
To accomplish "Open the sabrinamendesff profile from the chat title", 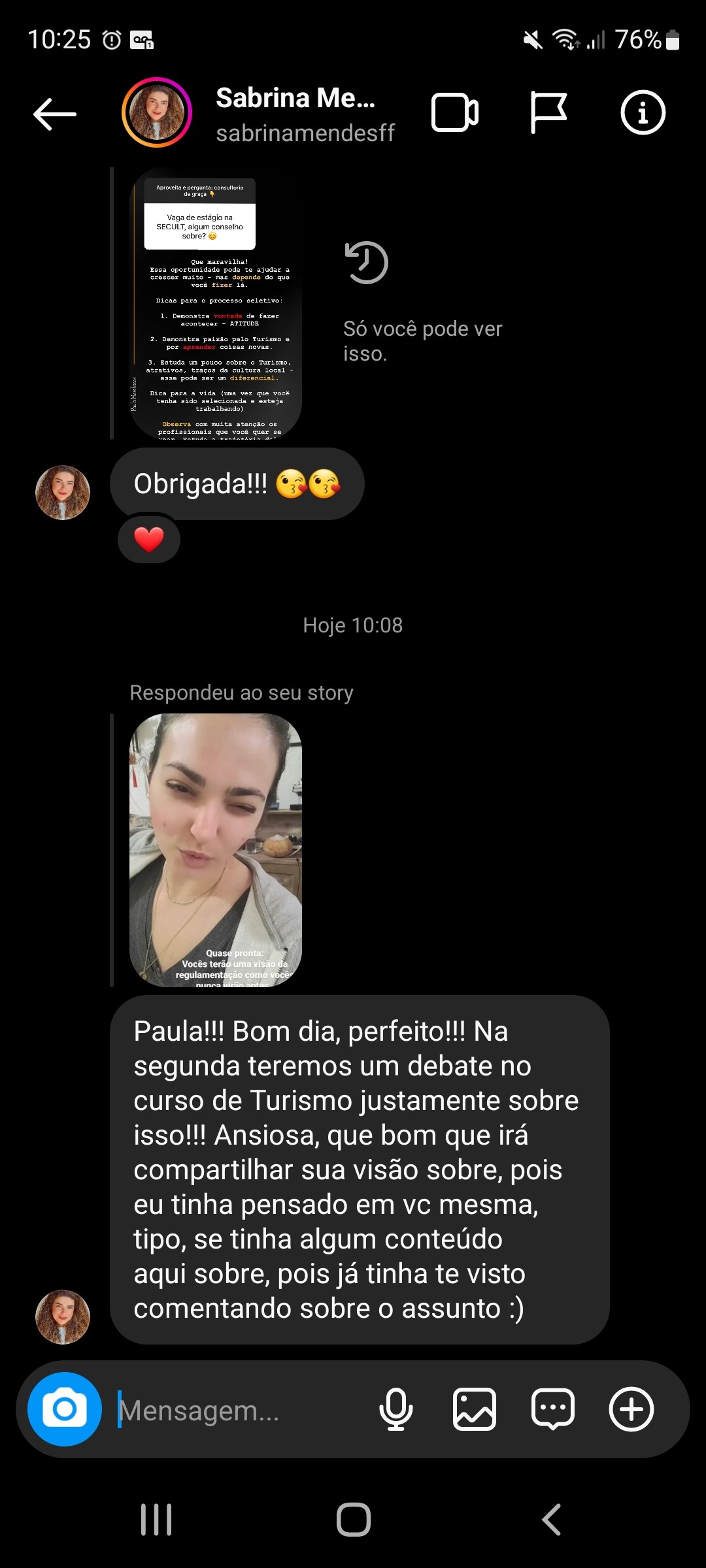I will 305,114.
